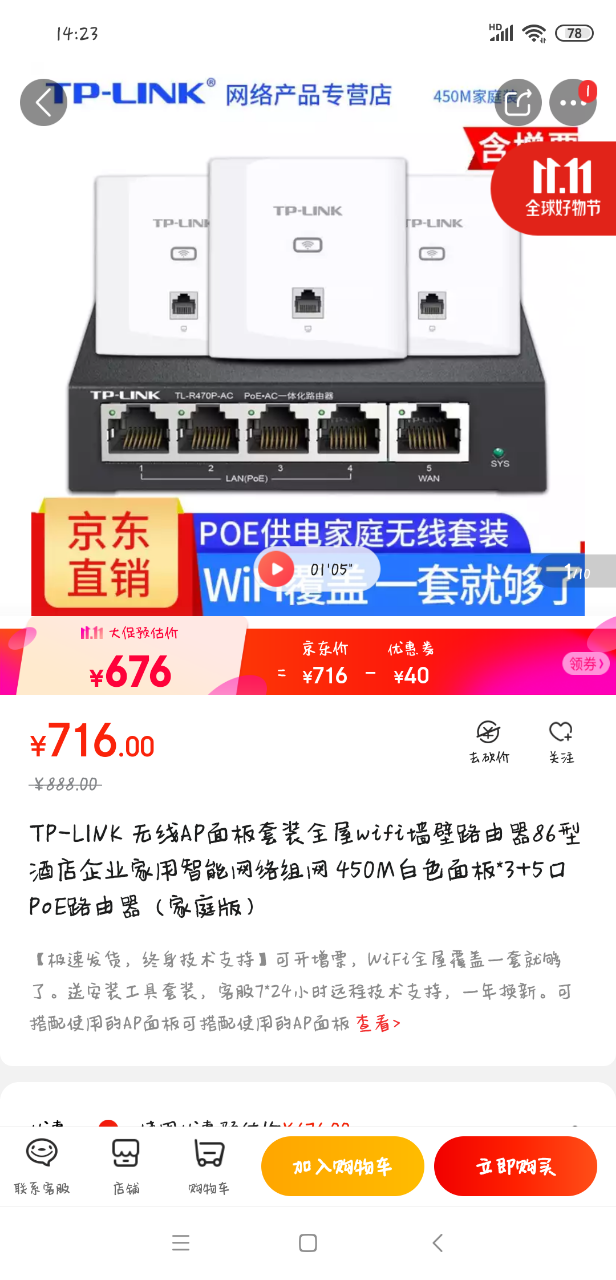Viewport: 616px width, 1280px height.
Task: Share this TP-LINK product
Action: click(518, 102)
